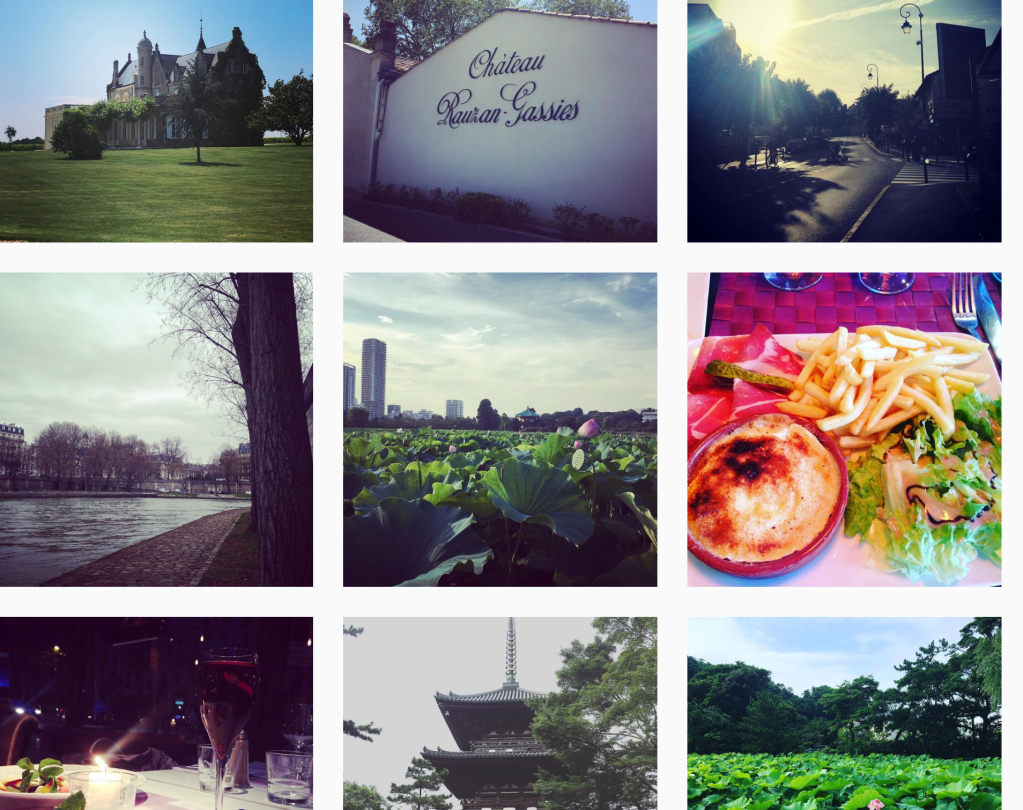
Task: Open the Château Rauzan-Gassies wall photo
Action: pyautogui.click(x=500, y=120)
